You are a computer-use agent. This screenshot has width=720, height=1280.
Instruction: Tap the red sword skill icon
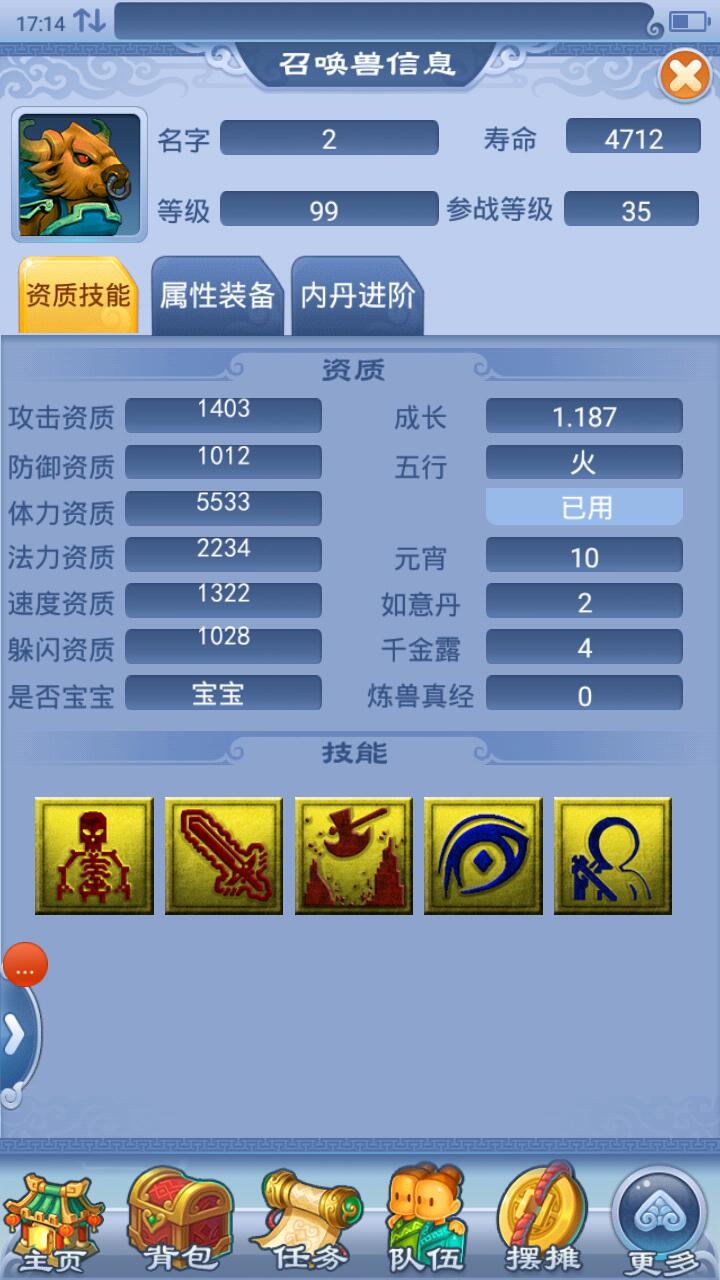(x=224, y=855)
